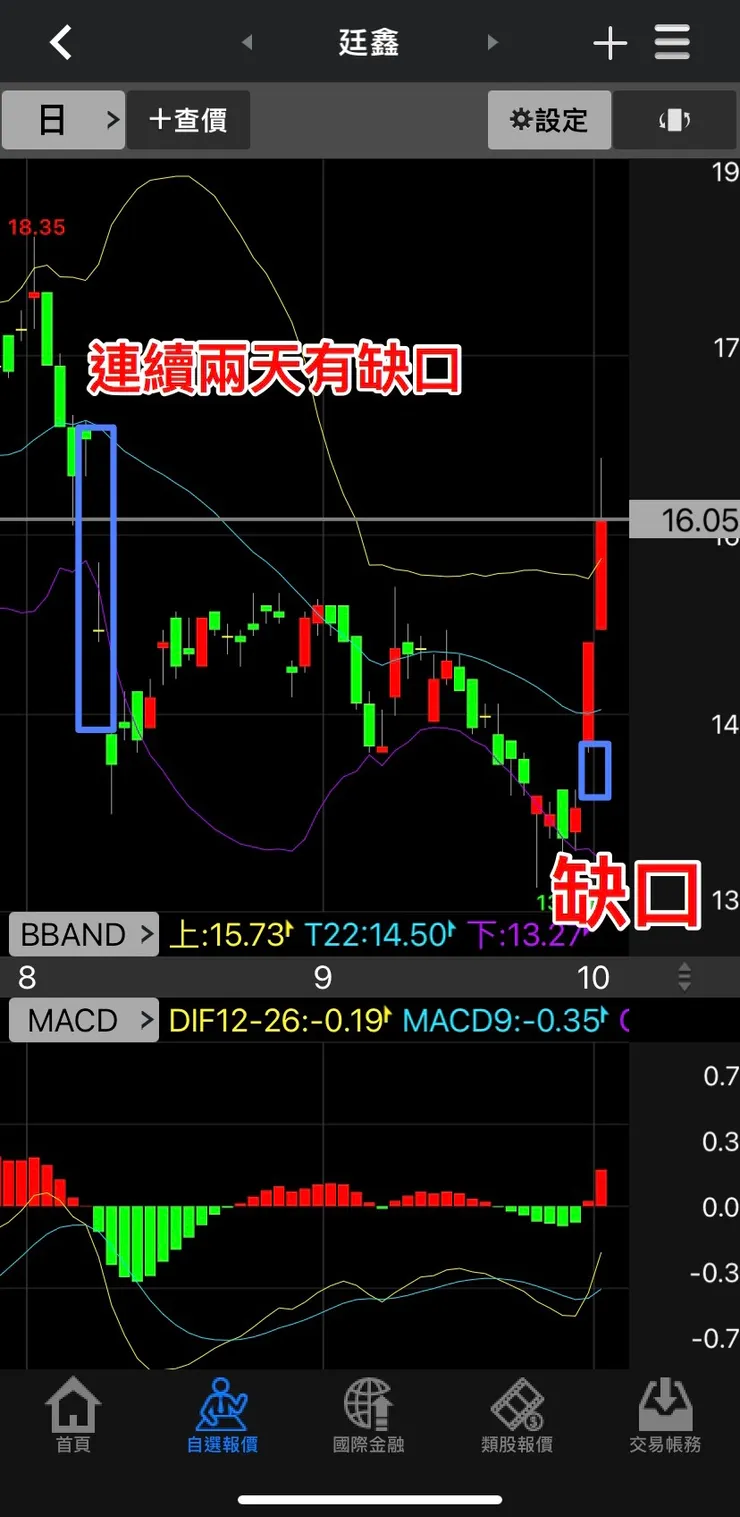Tap the plus icon to add stock
The height and width of the screenshot is (1517, 740).
(x=609, y=44)
